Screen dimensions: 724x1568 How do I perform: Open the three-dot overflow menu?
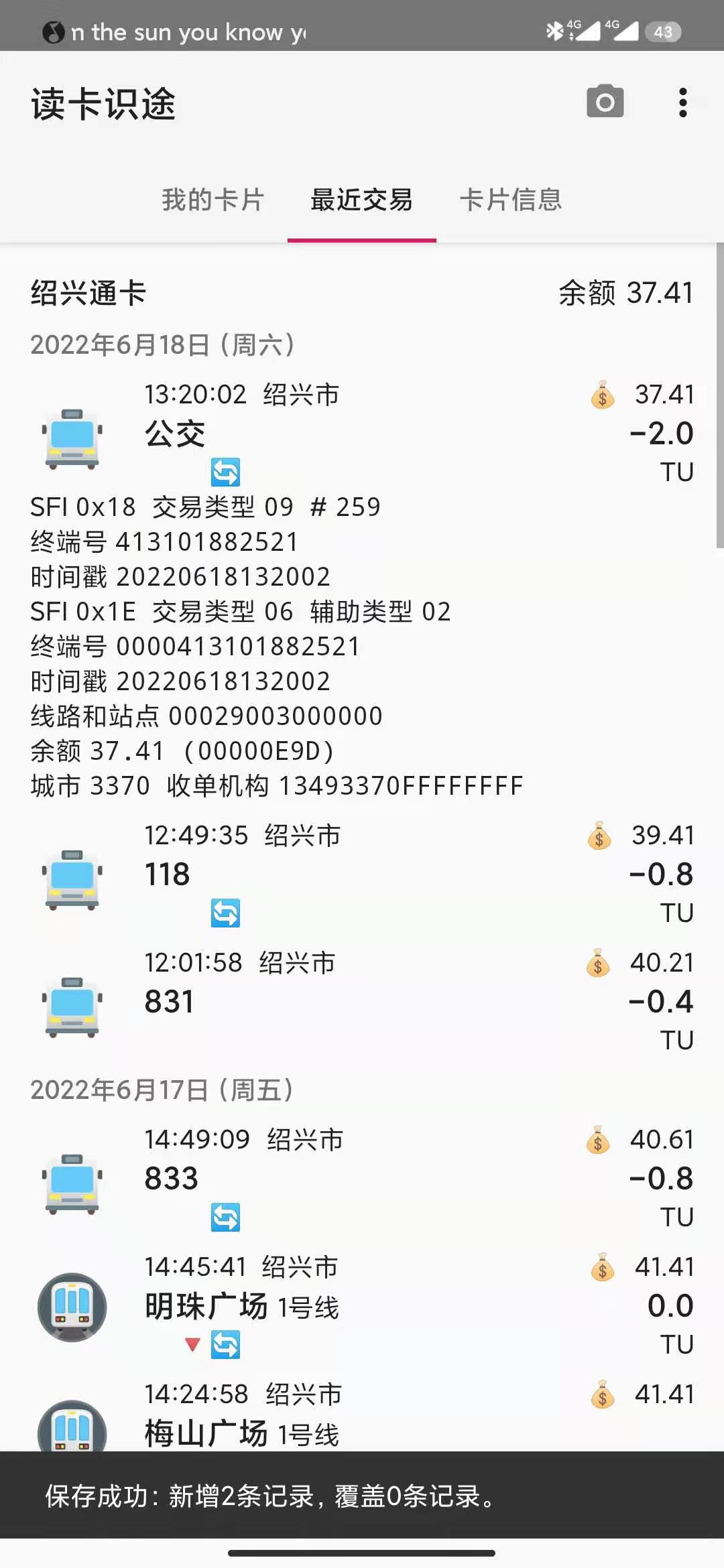coord(682,103)
